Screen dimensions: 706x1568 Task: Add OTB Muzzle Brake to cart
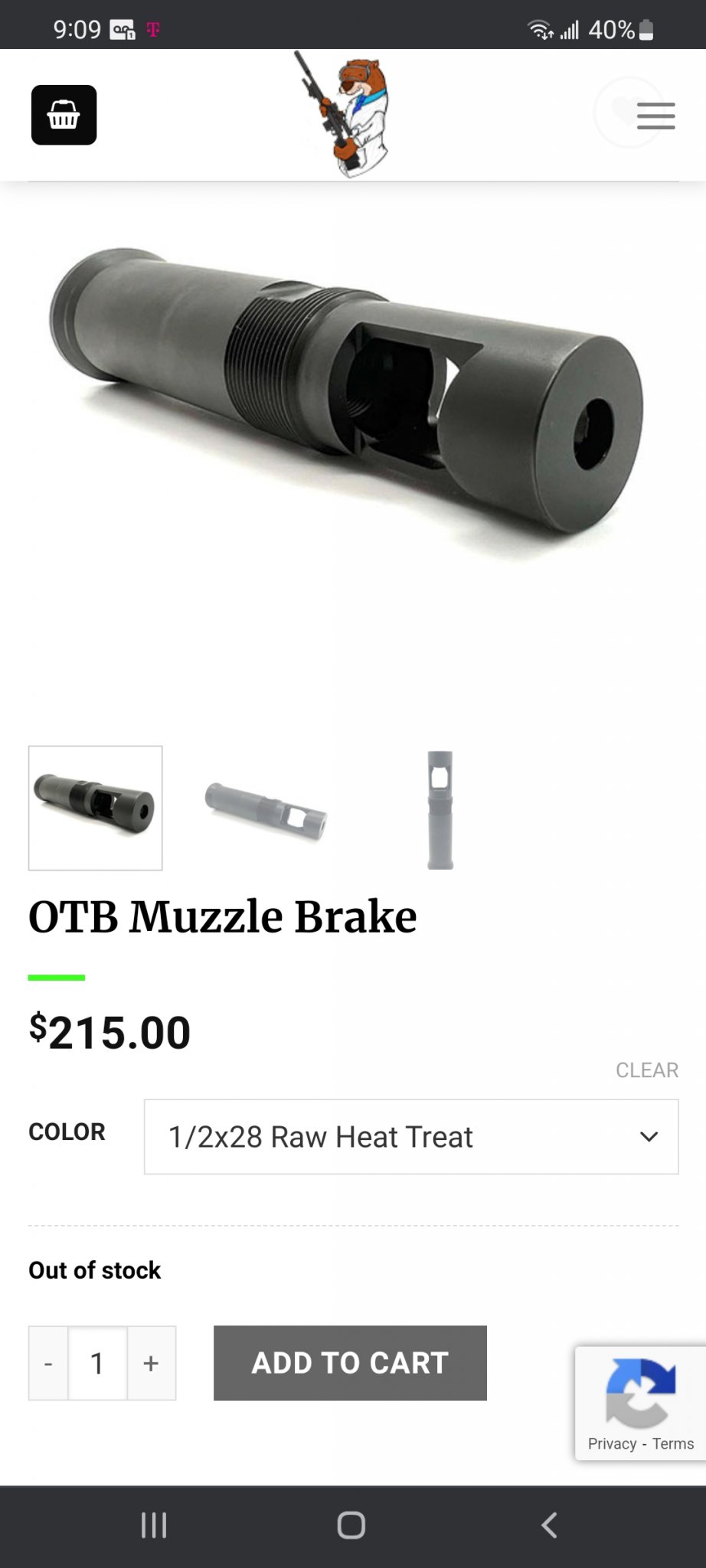[x=350, y=1363]
